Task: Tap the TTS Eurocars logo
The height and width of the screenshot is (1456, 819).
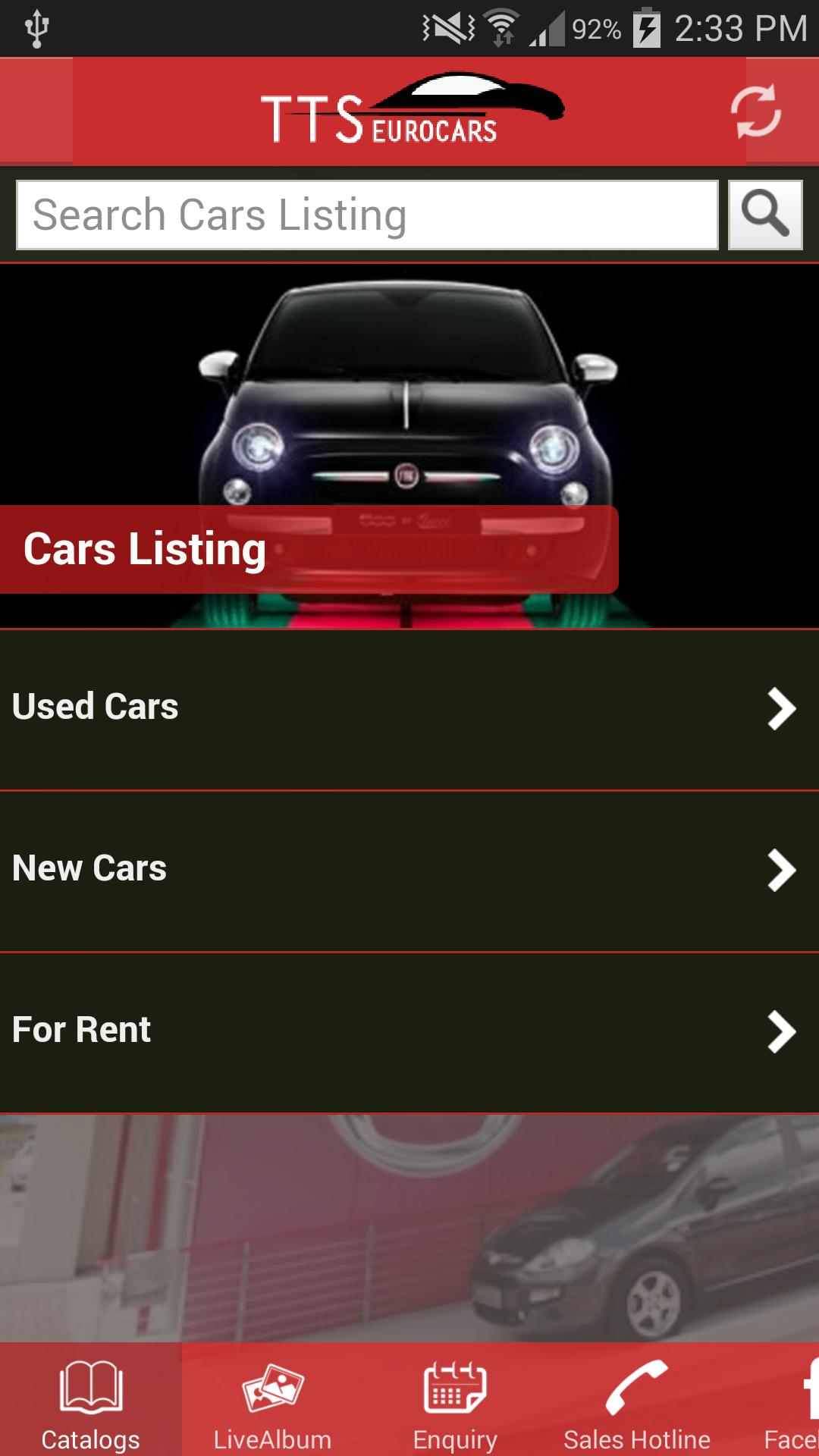Action: click(409, 111)
